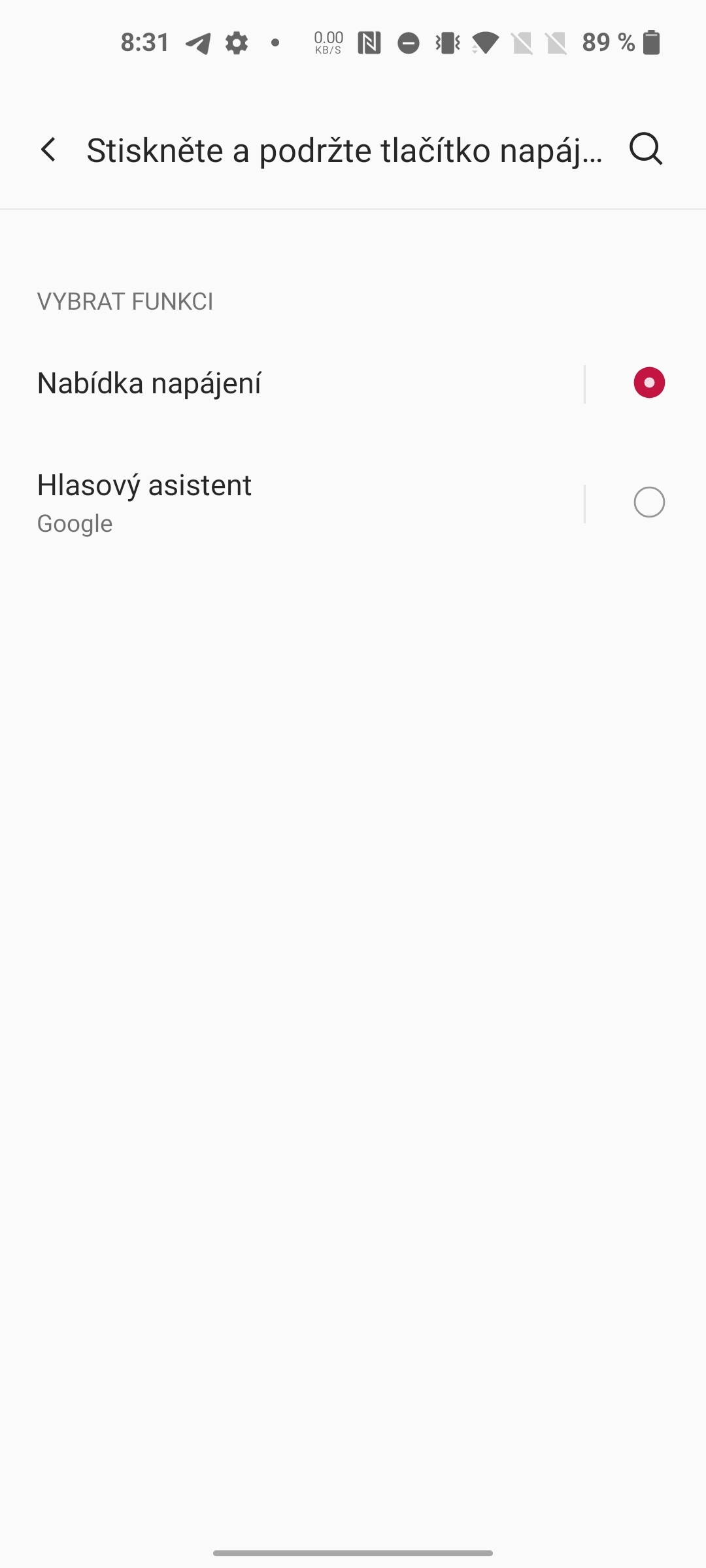Tap the search icon
Image resolution: width=706 pixels, height=1568 pixels.
click(645, 150)
